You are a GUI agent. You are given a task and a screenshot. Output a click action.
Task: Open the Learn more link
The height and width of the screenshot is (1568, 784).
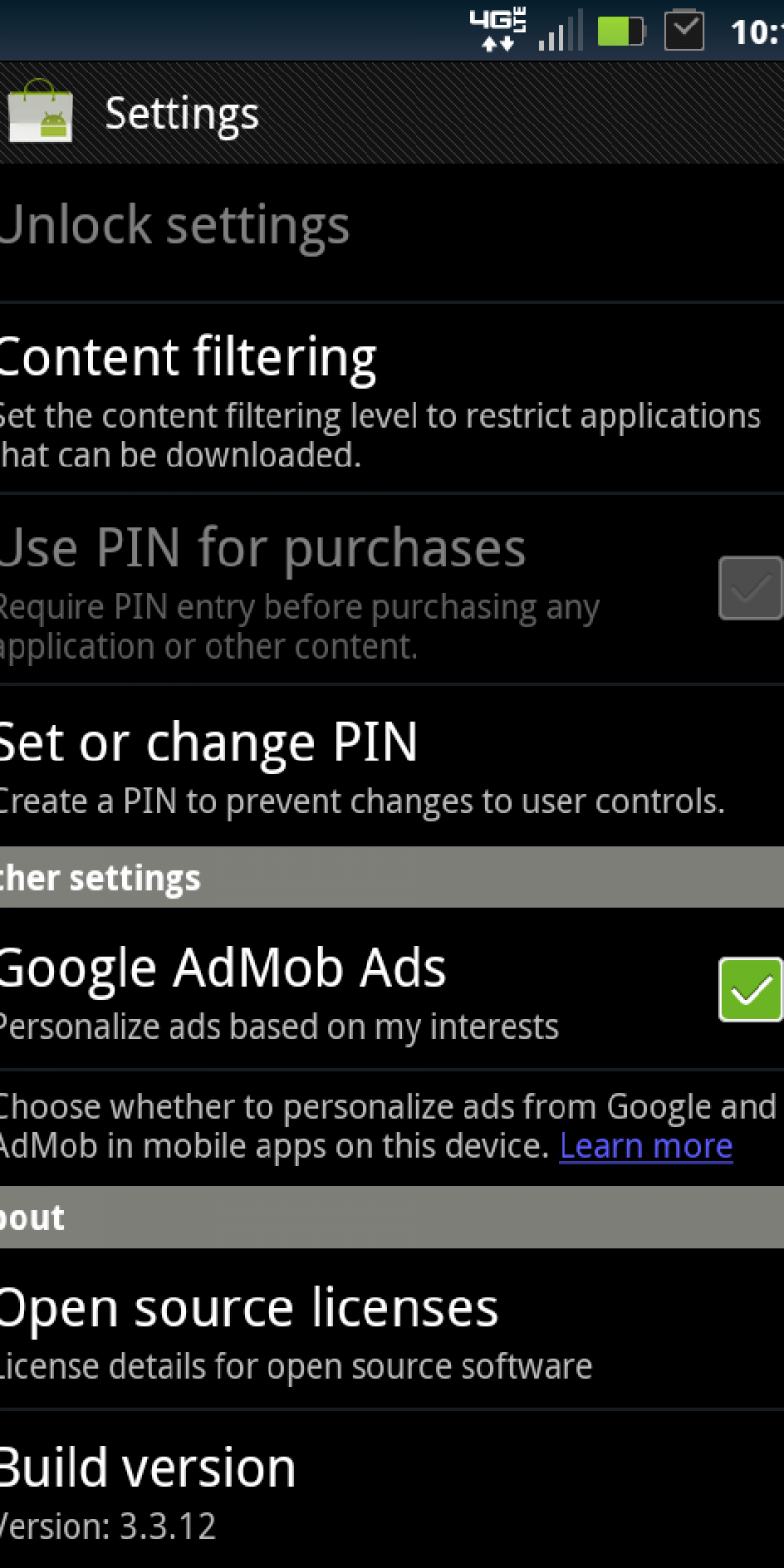pyautogui.click(x=645, y=1146)
